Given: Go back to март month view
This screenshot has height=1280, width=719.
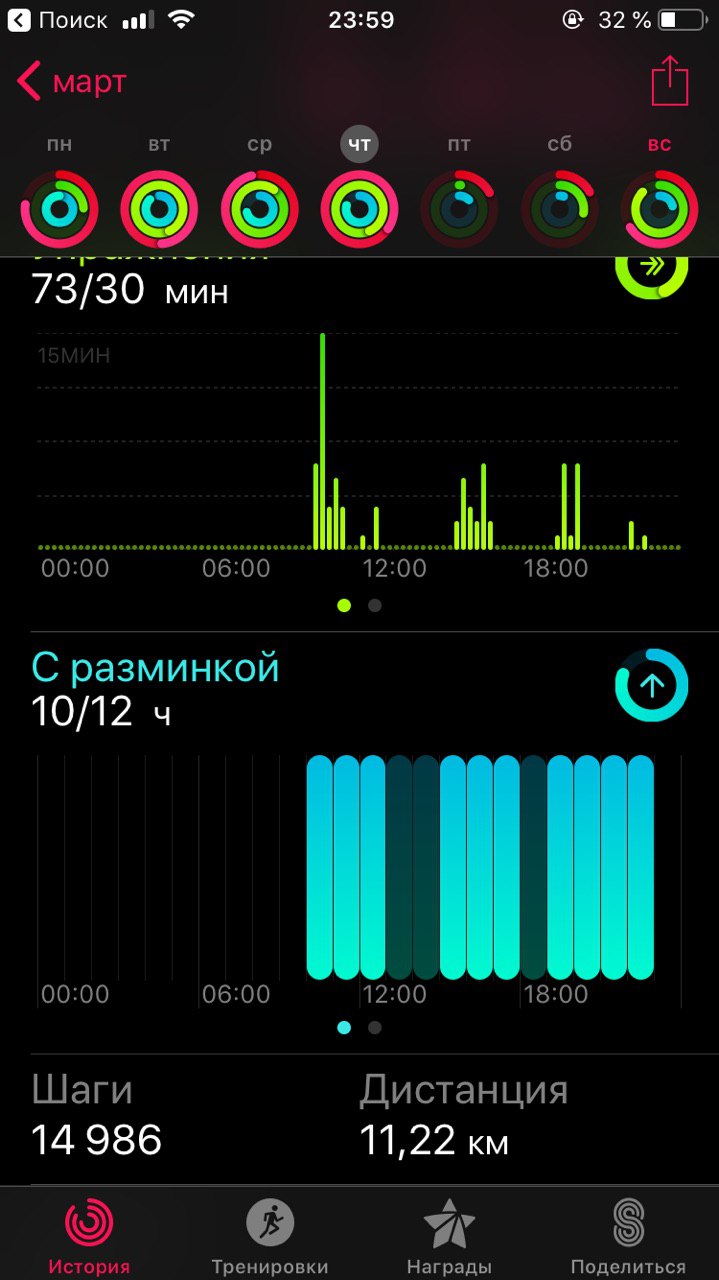Looking at the screenshot, I should (72, 82).
